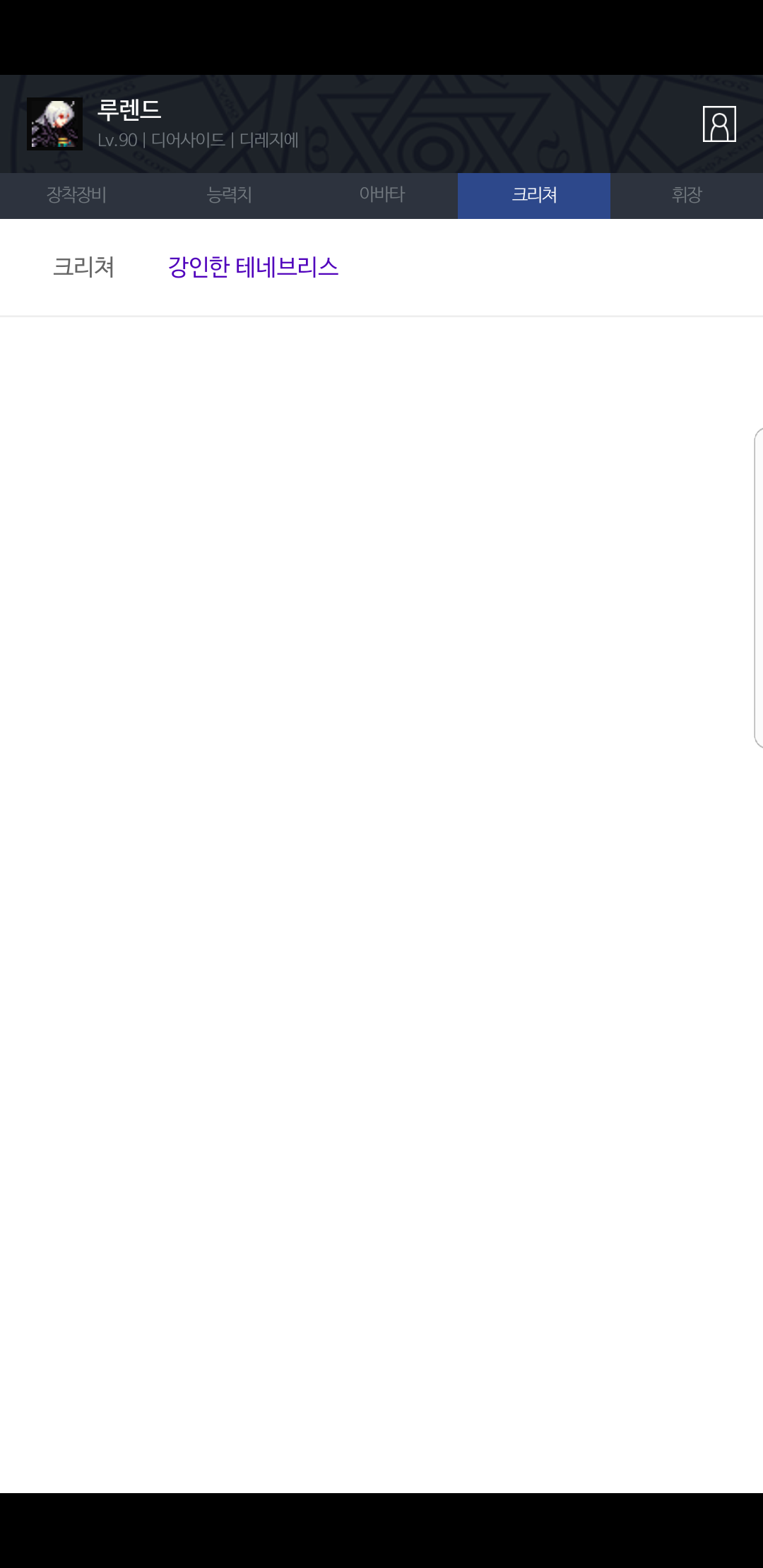Viewport: 763px width, 1568px height.
Task: Switch to the 휘장 tab
Action: coord(687,195)
